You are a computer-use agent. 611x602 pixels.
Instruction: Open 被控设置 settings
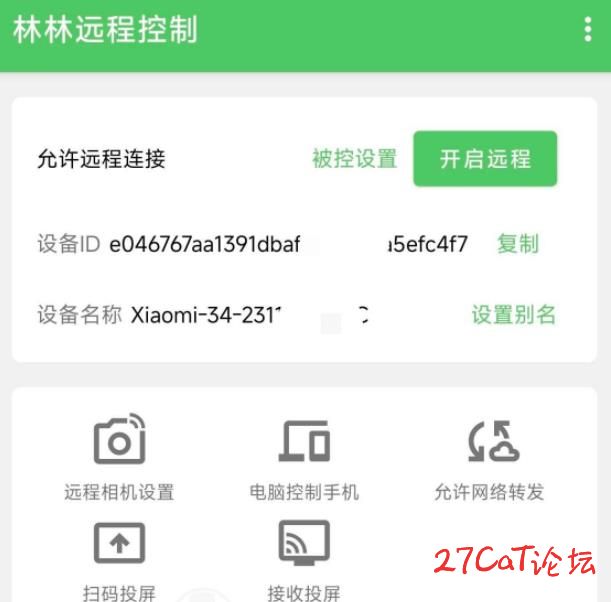point(354,159)
